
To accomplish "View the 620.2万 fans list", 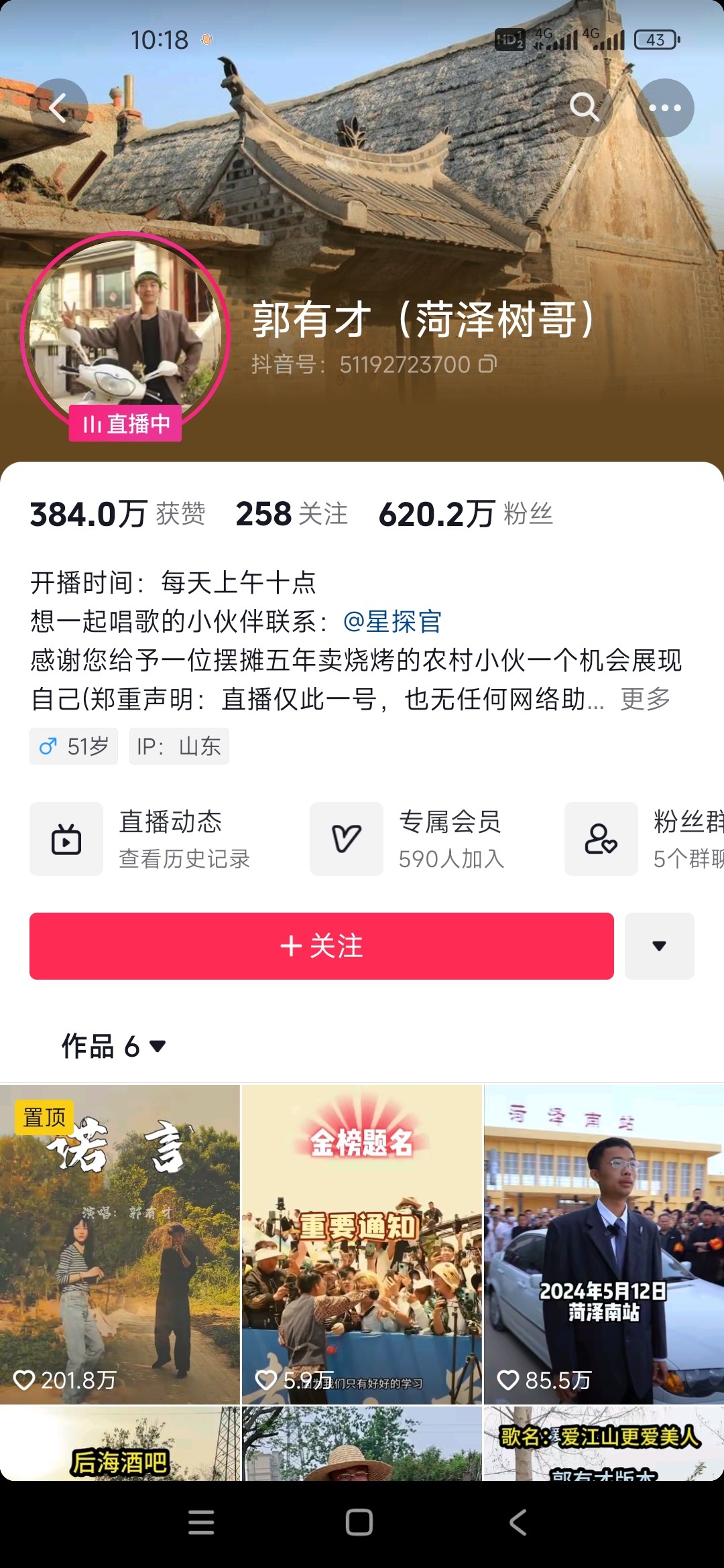I will pyautogui.click(x=466, y=515).
